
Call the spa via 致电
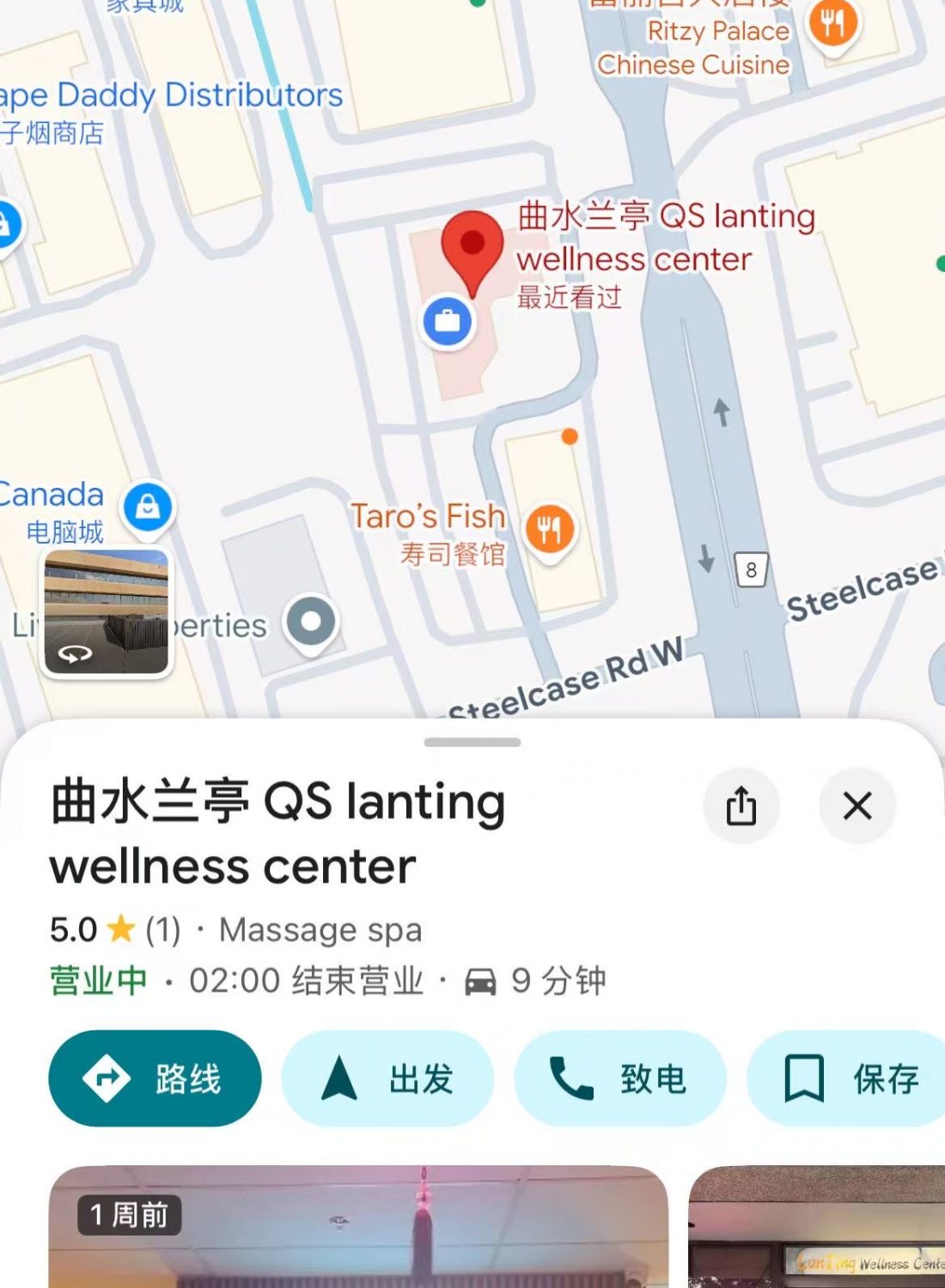619,1078
